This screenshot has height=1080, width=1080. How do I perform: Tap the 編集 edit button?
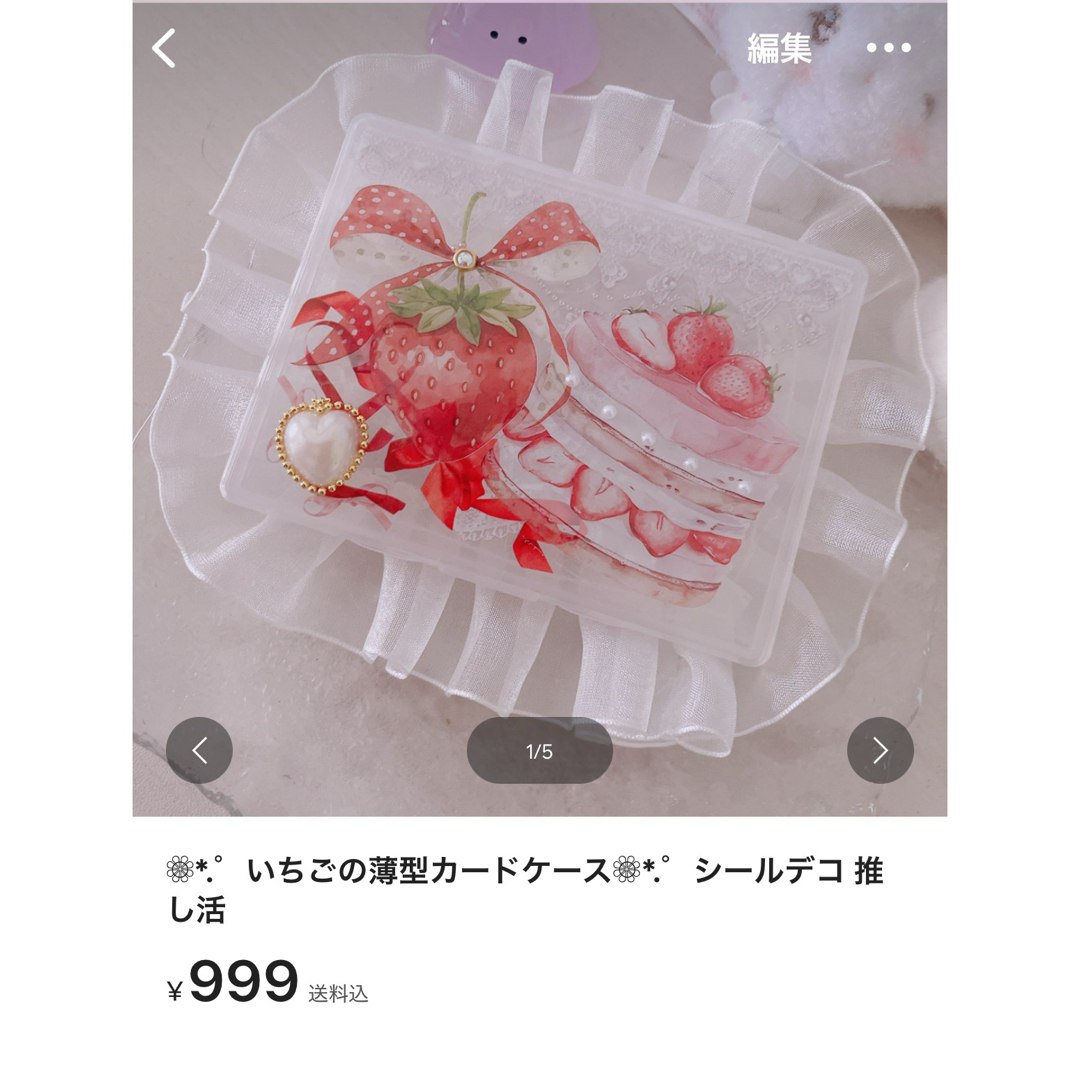click(x=779, y=48)
